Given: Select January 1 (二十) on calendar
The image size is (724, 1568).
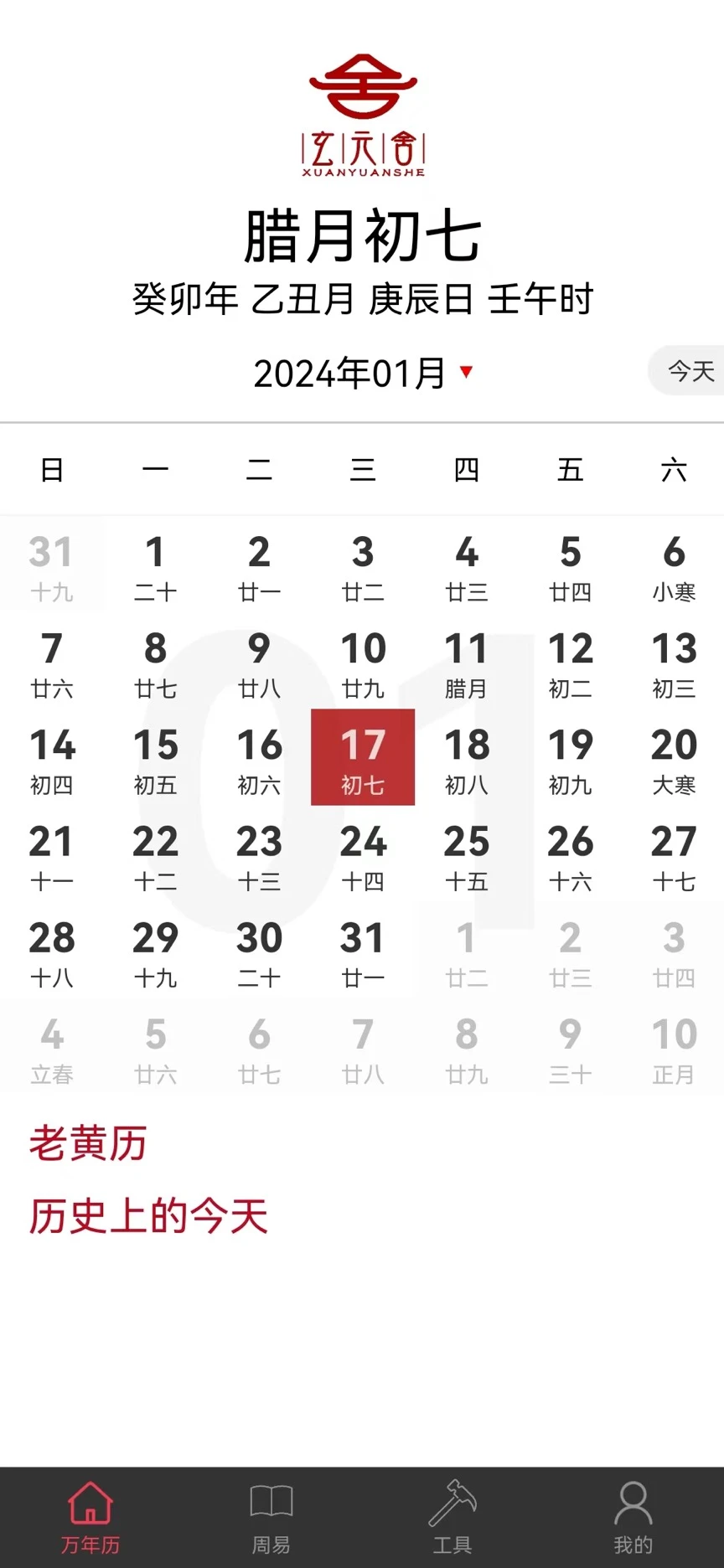Looking at the screenshot, I should [155, 566].
